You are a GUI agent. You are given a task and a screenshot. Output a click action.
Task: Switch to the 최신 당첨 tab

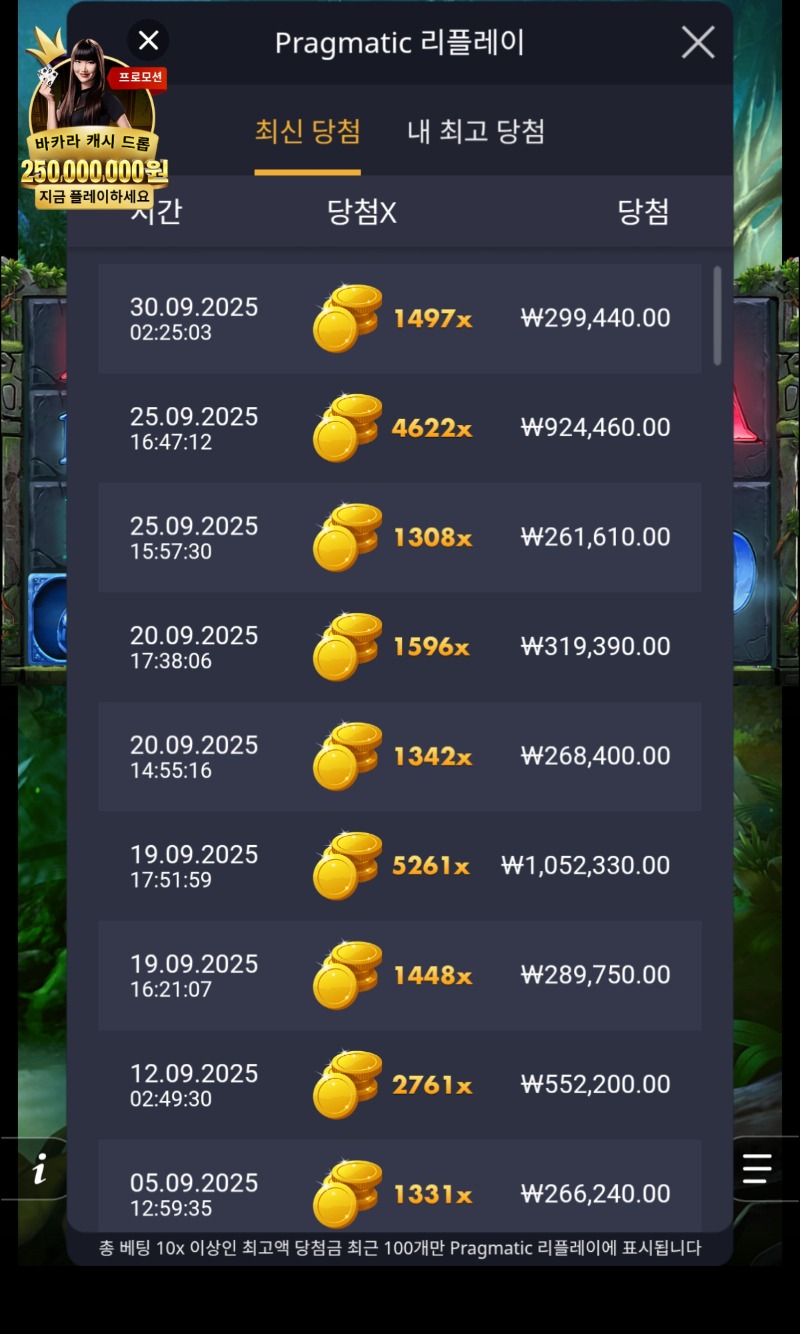pos(307,132)
